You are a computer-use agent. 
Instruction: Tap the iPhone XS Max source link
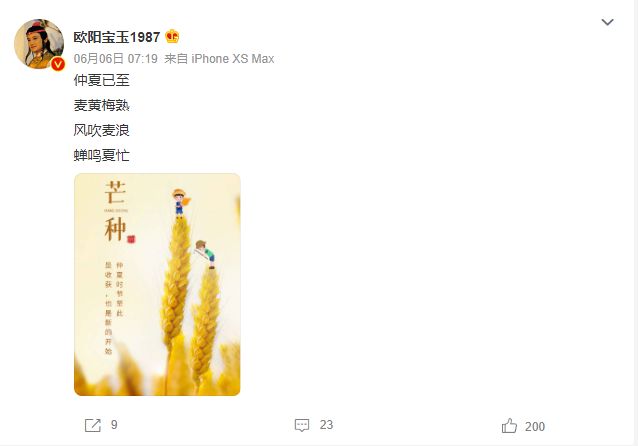point(230,59)
